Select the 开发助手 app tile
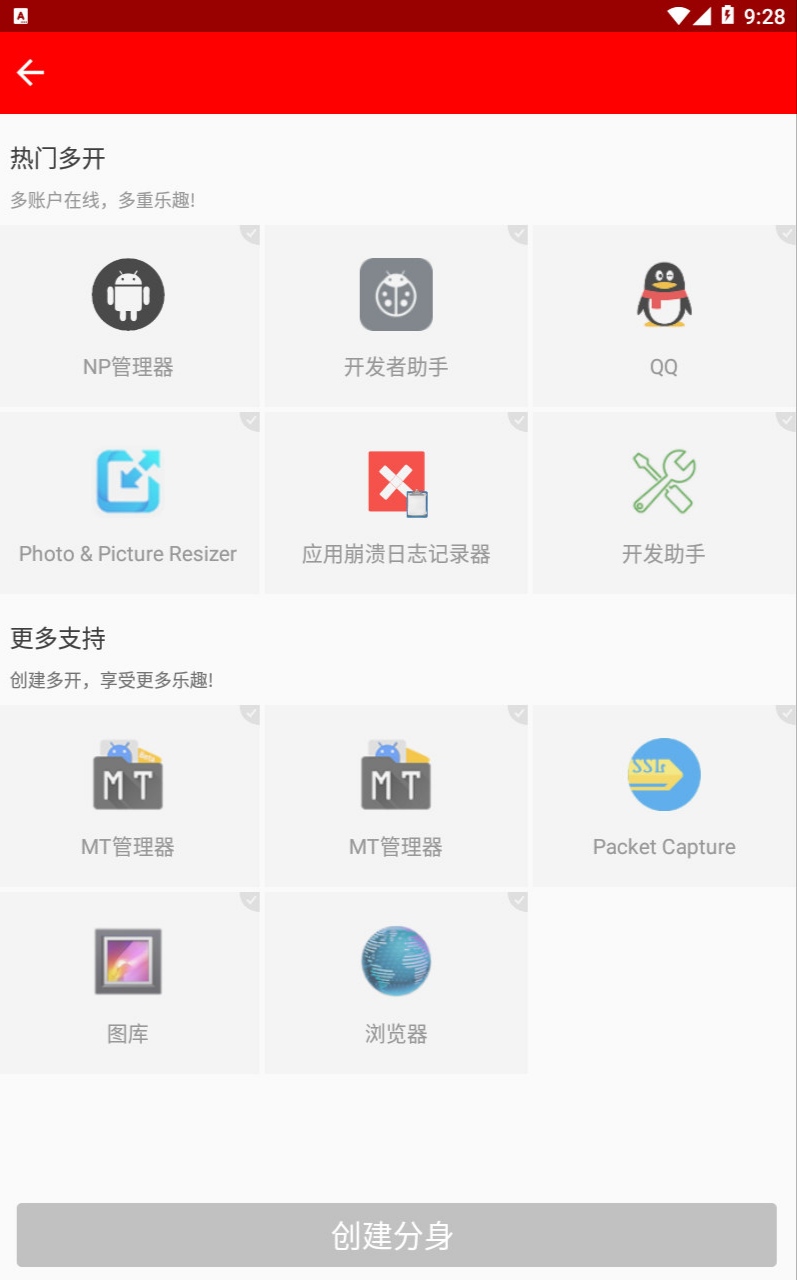 [x=664, y=502]
